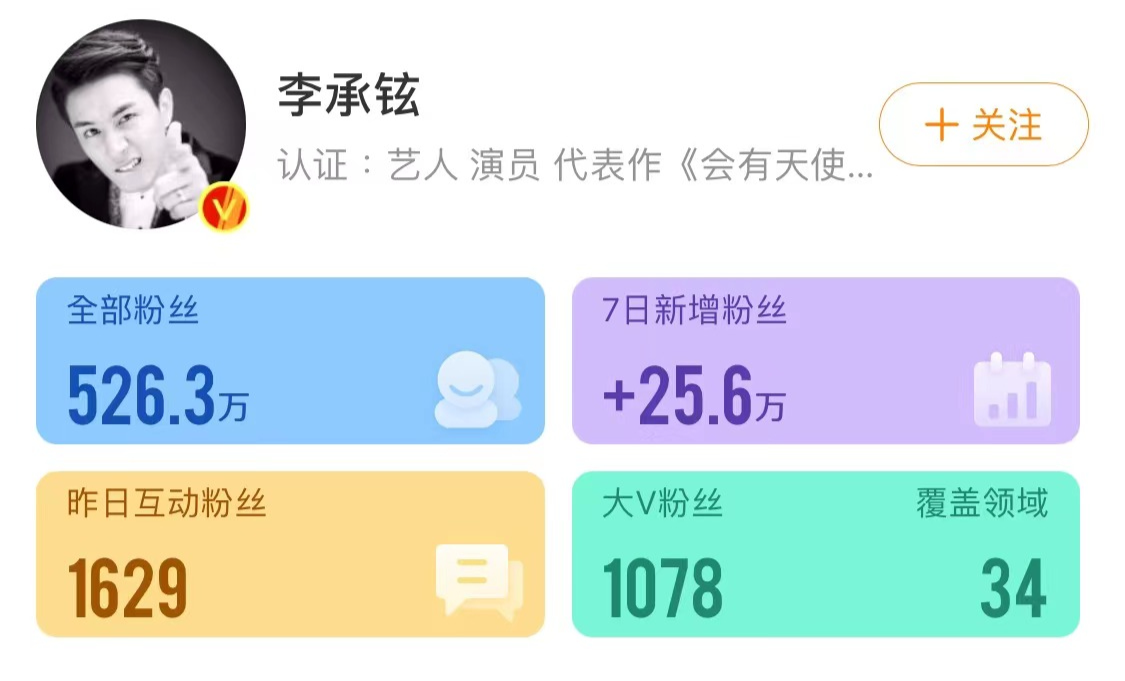This screenshot has height=681, width=1125.
Task: View the 7日新增粉丝 card
Action: coord(825,360)
